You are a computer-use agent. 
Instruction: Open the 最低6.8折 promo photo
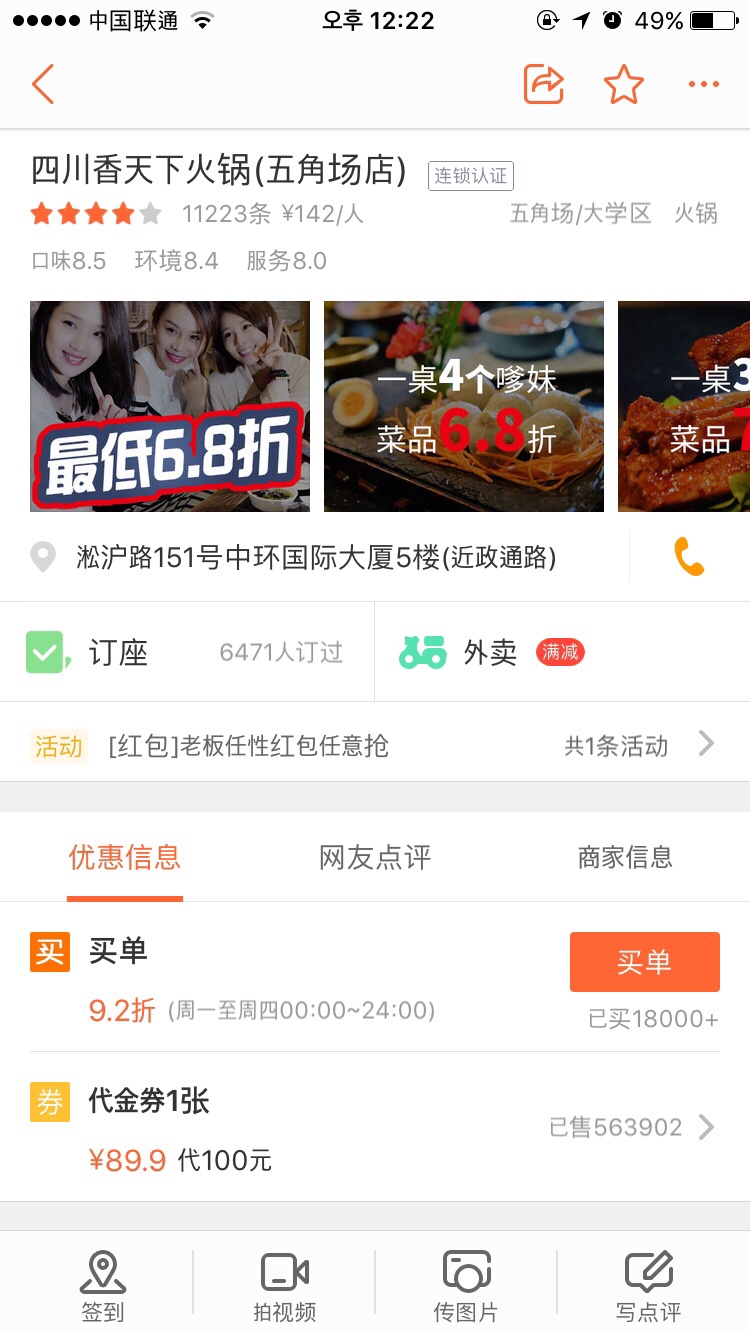click(x=170, y=406)
